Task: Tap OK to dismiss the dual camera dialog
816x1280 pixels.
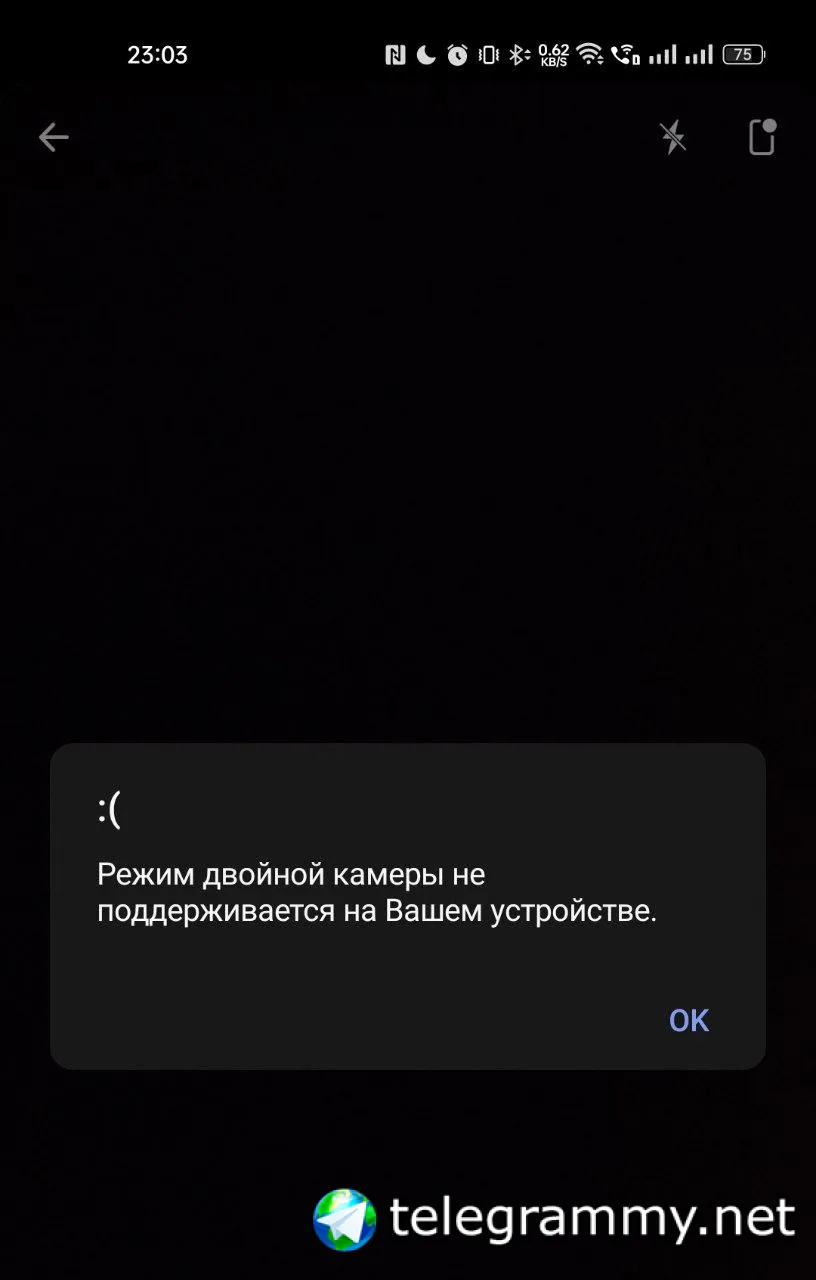Action: (x=688, y=1020)
